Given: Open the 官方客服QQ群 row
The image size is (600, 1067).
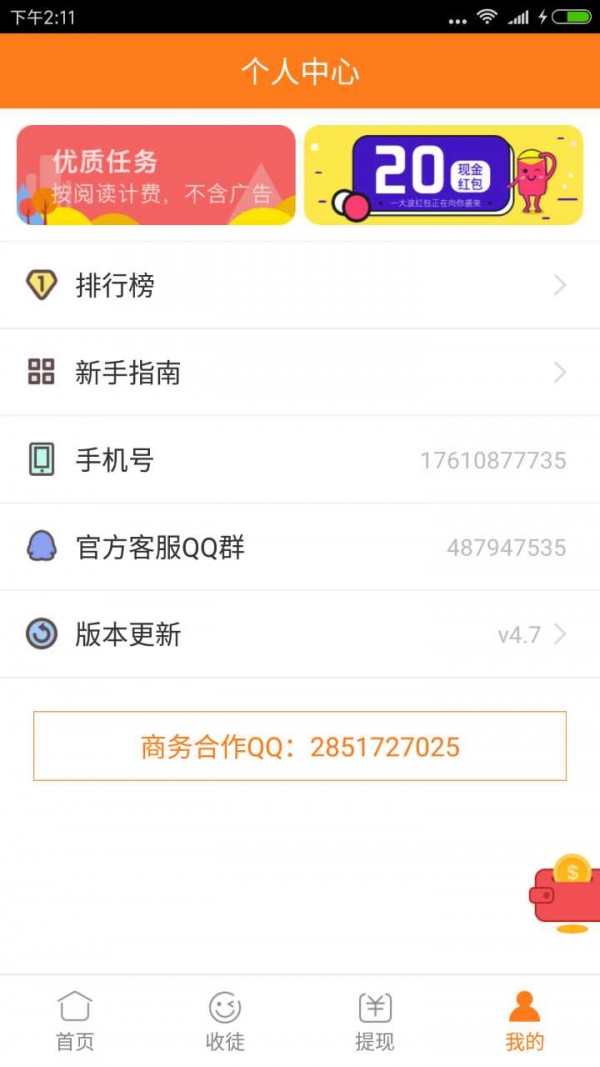Looking at the screenshot, I should pos(300,547).
